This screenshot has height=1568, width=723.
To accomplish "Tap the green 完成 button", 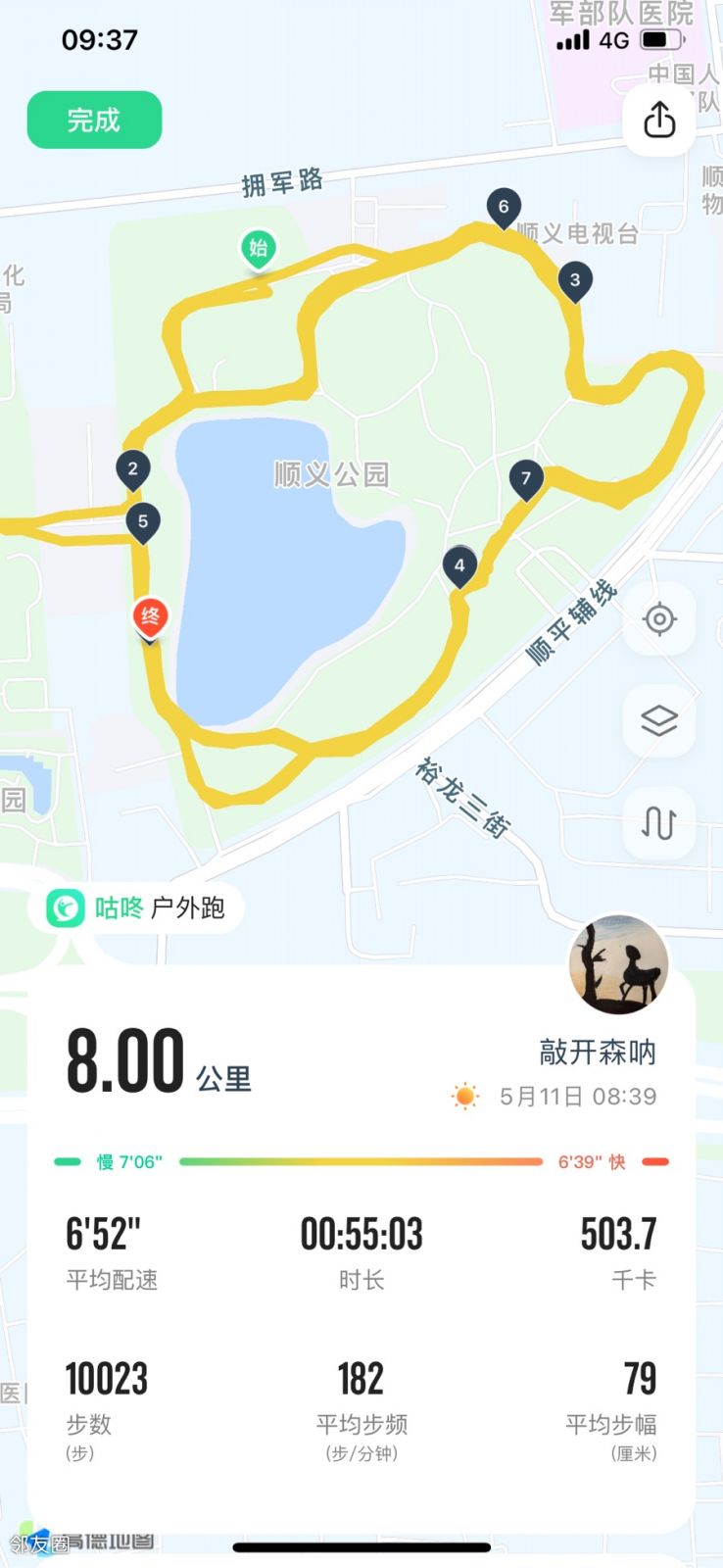I will point(94,120).
